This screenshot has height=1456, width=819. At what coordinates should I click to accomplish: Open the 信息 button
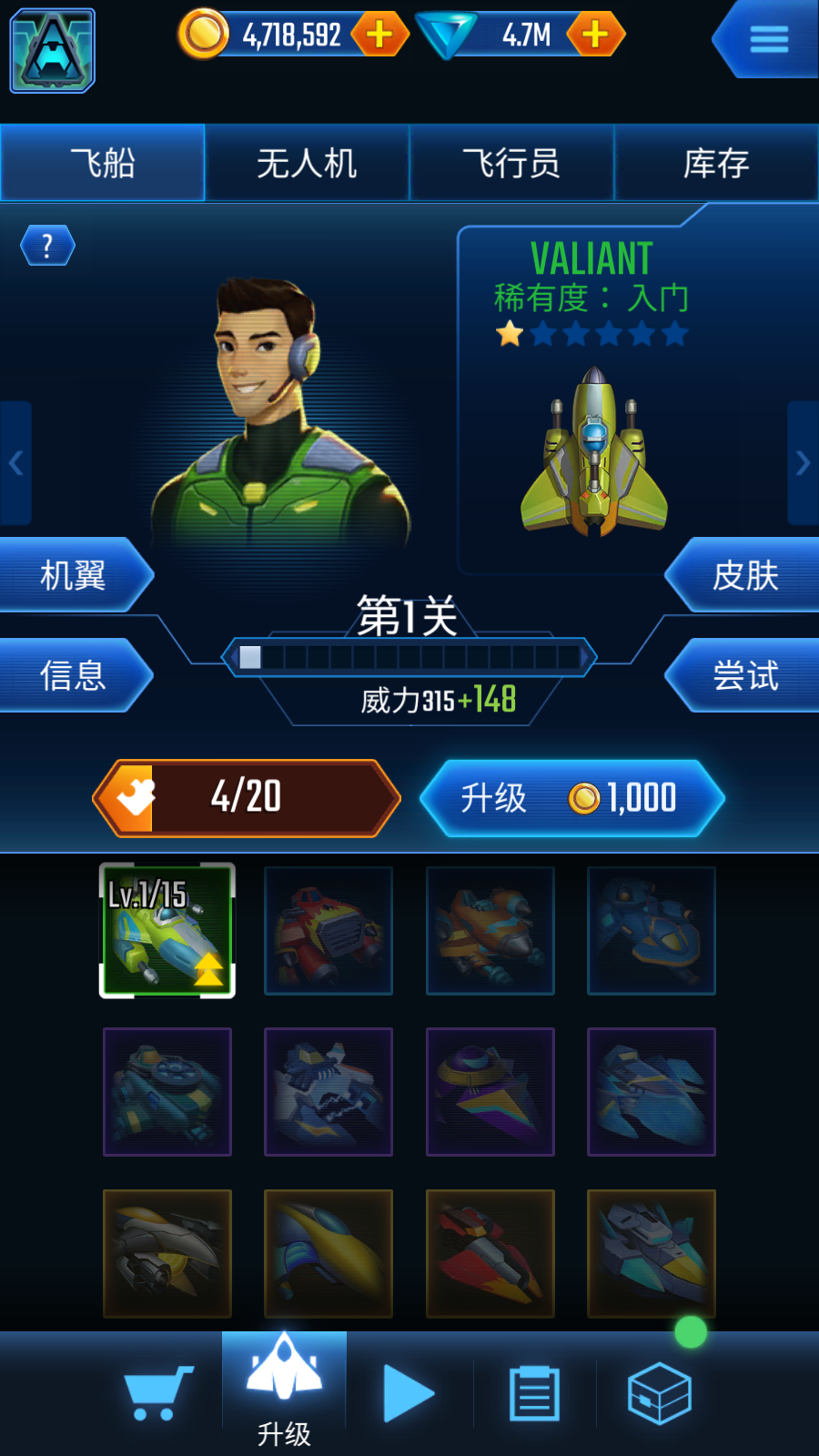[73, 675]
